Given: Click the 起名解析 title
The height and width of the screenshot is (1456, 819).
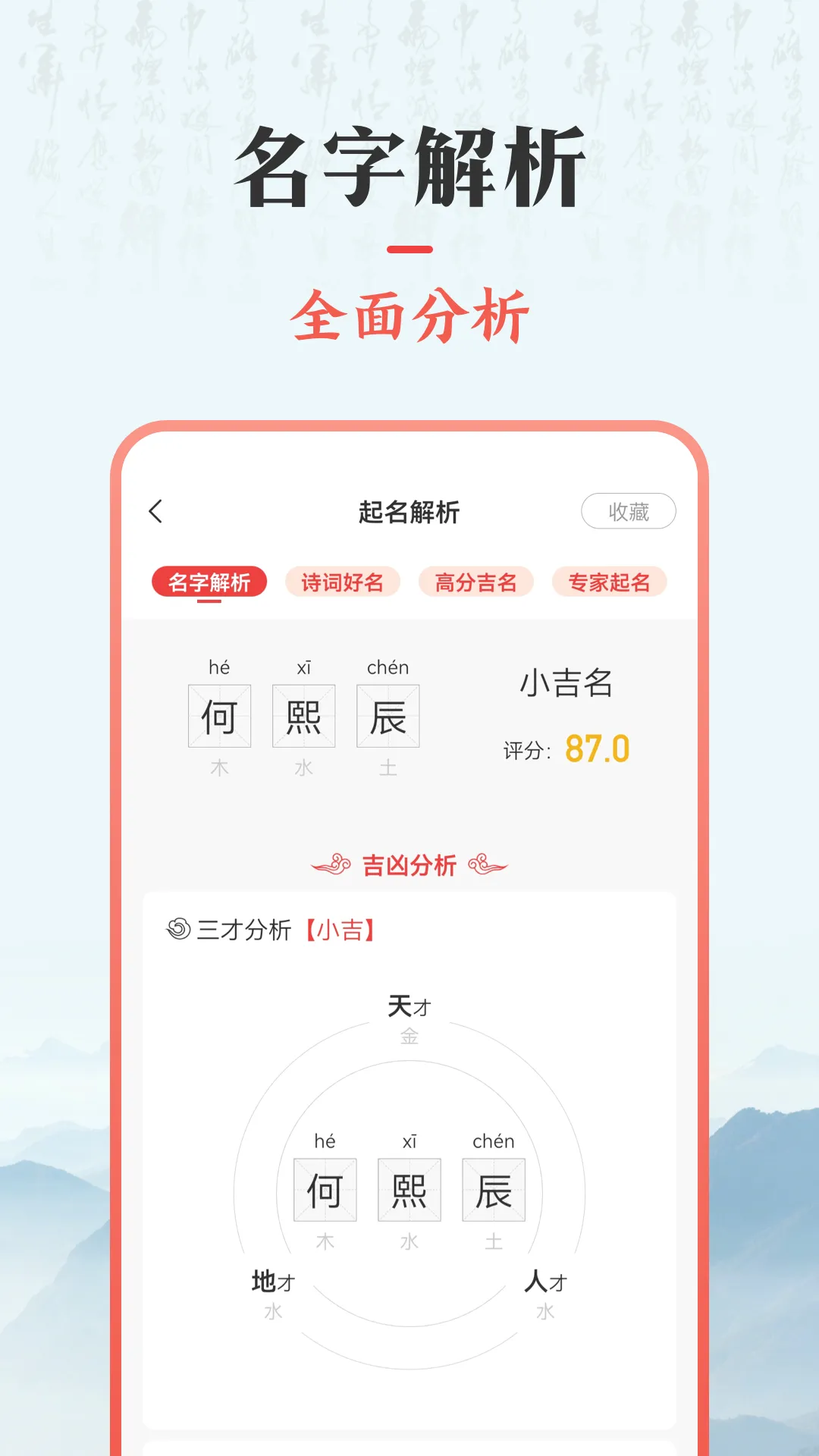Looking at the screenshot, I should (x=409, y=512).
